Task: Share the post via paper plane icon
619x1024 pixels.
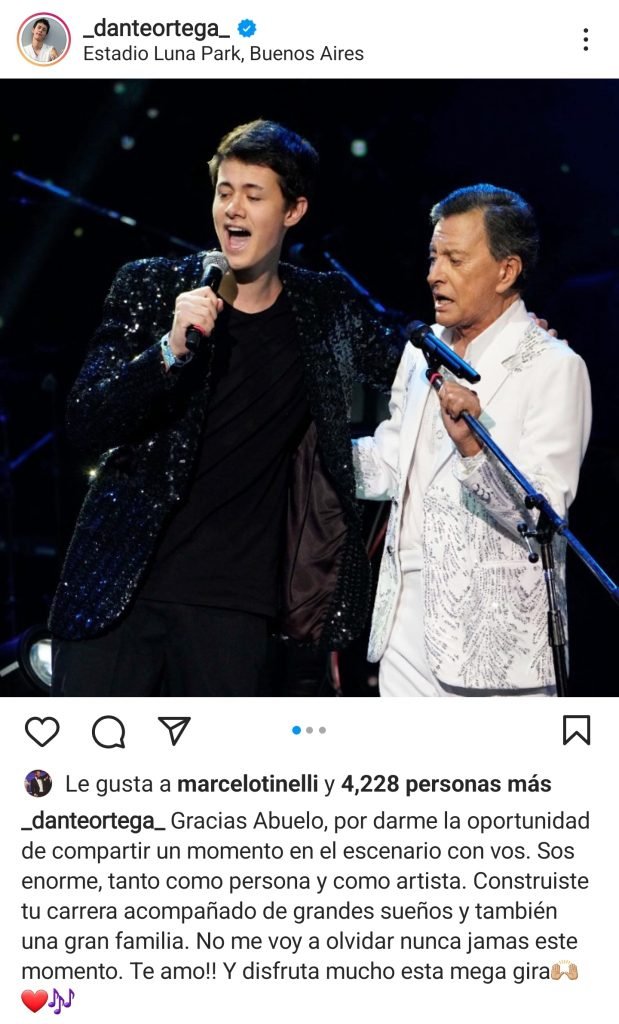Action: click(174, 731)
